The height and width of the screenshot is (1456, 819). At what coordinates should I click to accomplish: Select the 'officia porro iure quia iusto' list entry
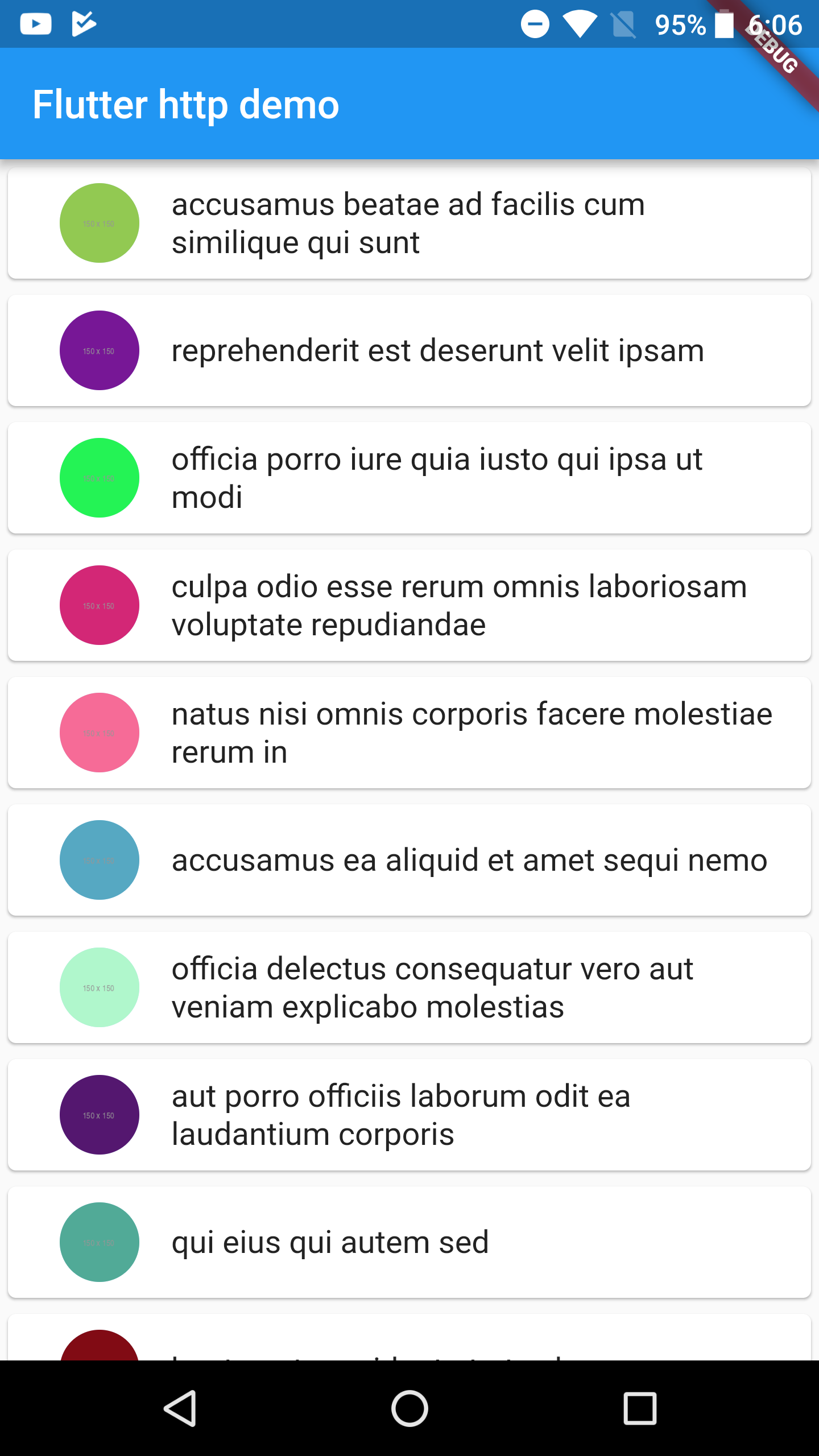tap(409, 478)
